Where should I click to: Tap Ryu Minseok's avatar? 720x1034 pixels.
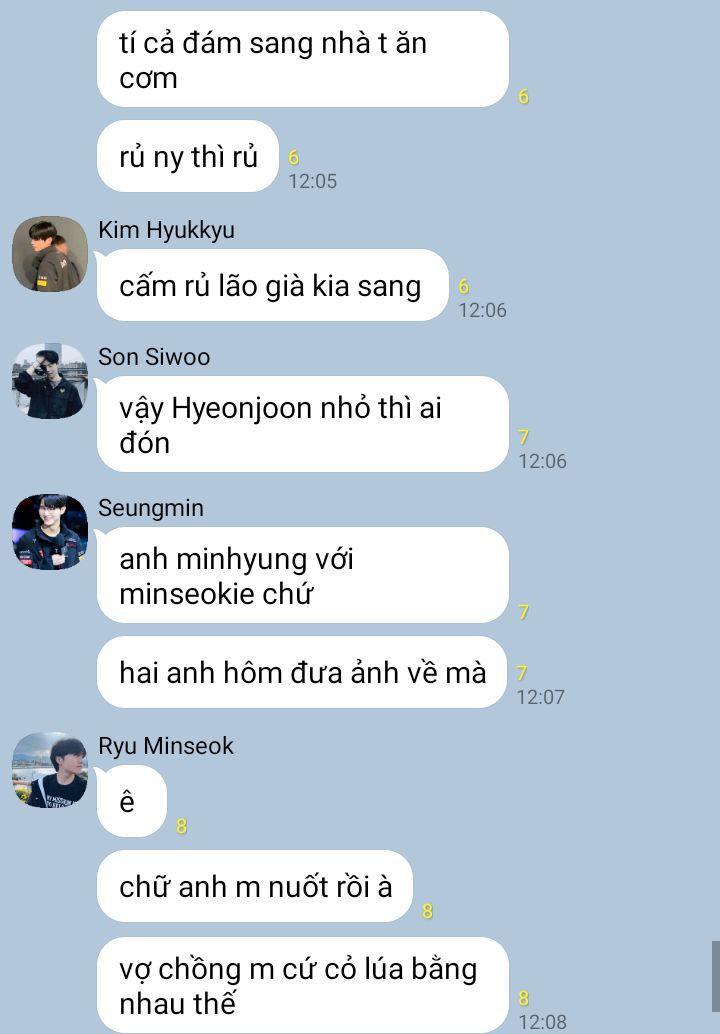(x=50, y=770)
